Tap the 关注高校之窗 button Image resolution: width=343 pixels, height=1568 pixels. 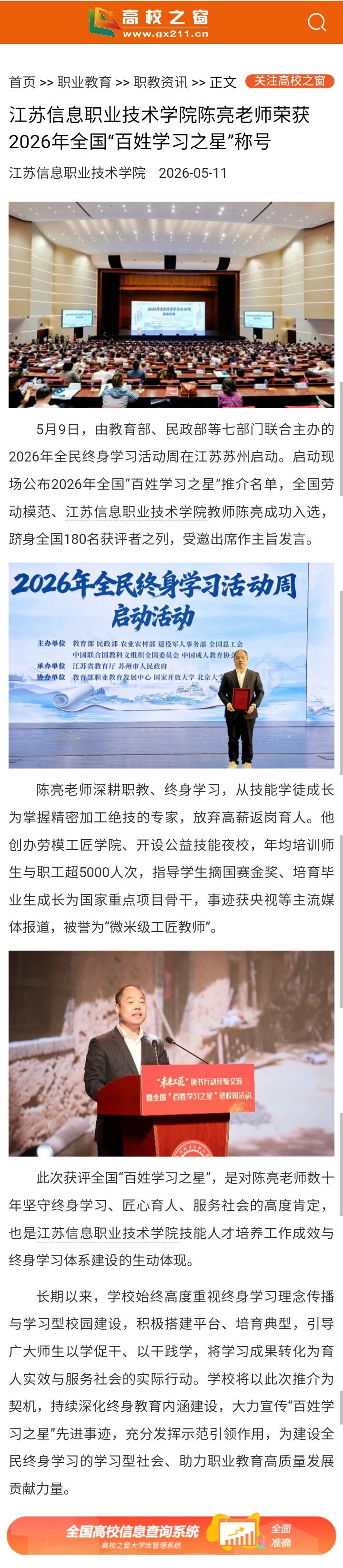click(x=290, y=81)
